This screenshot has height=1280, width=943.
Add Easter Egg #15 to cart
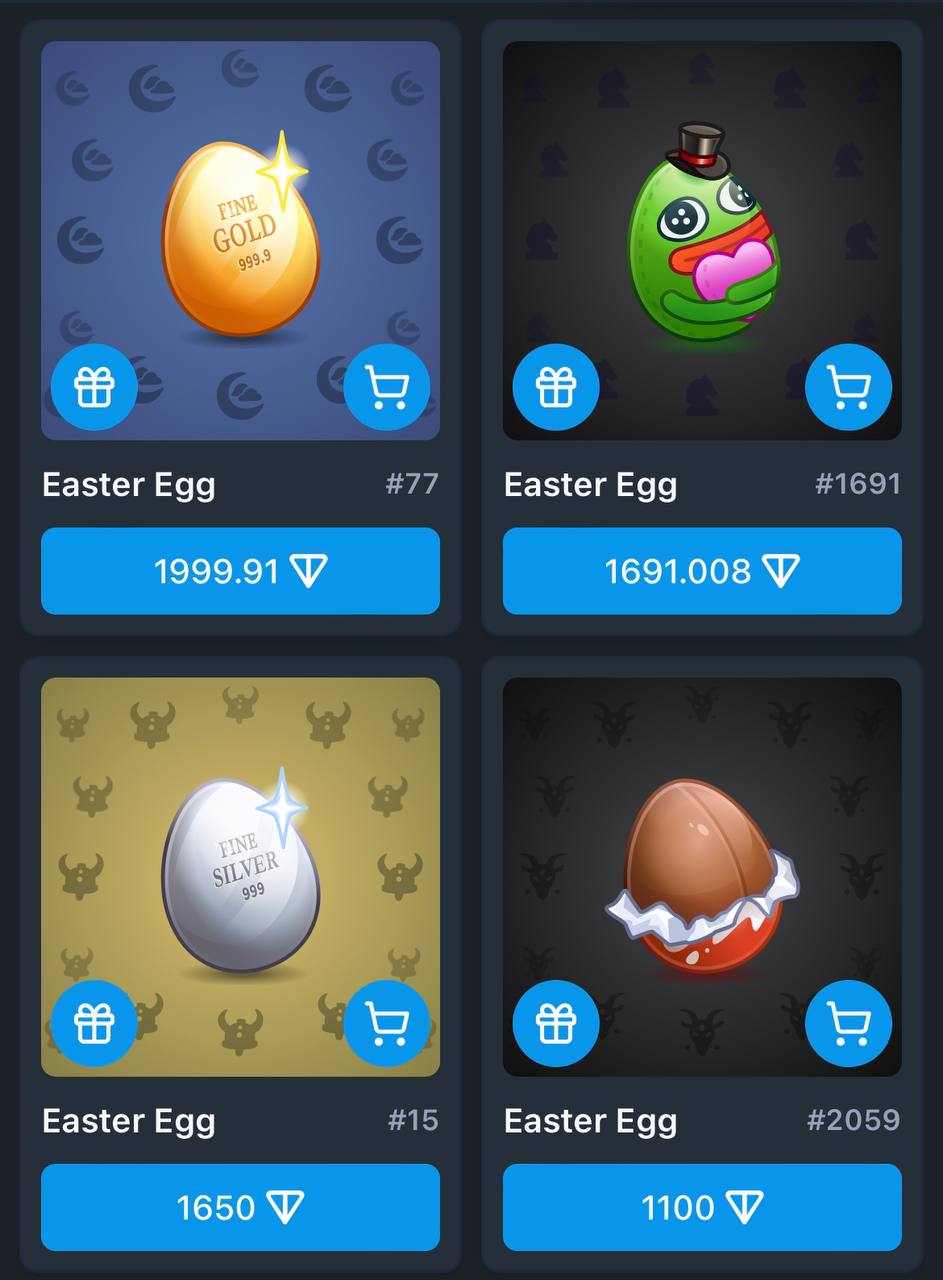[387, 1023]
